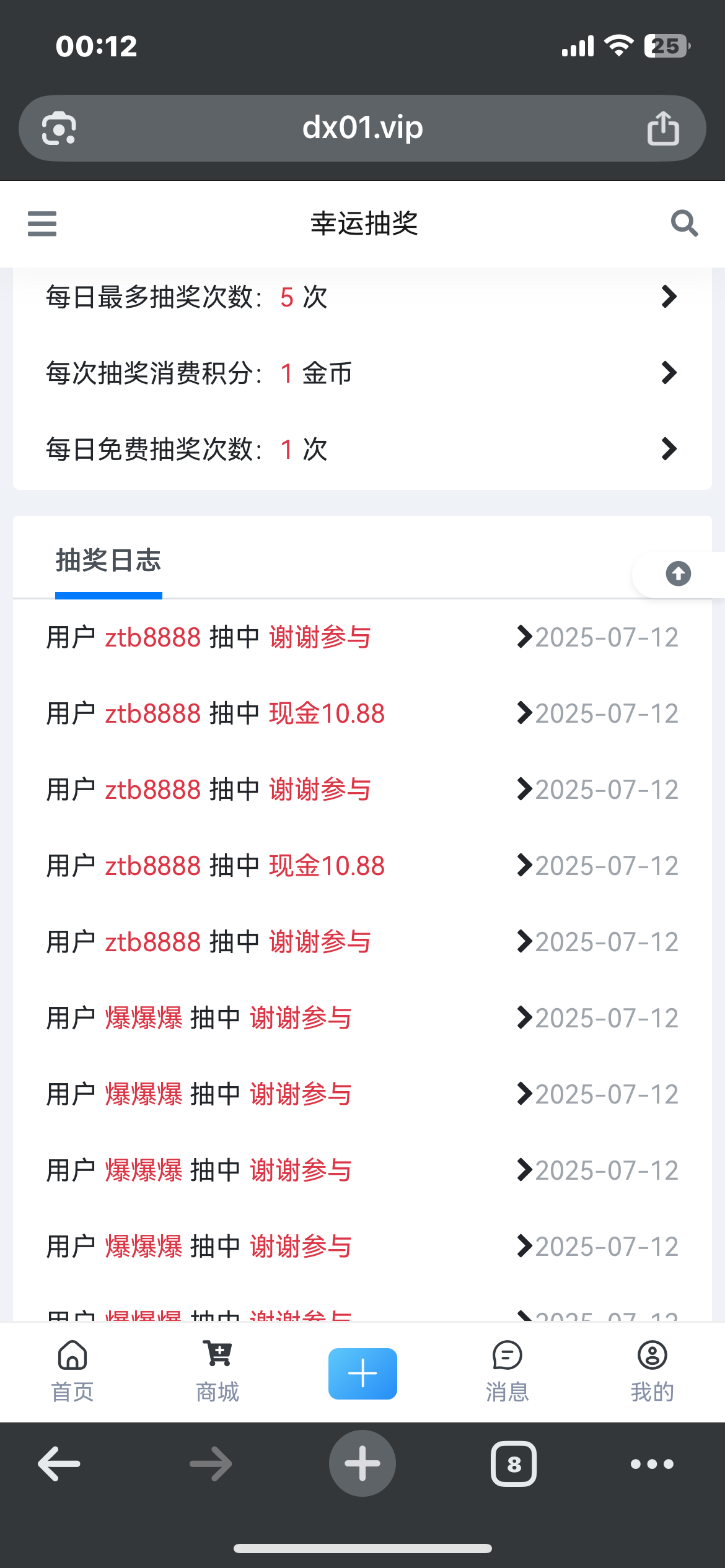Image resolution: width=725 pixels, height=1568 pixels.
Task: Tap the blue plus publish button
Action: 362,1374
